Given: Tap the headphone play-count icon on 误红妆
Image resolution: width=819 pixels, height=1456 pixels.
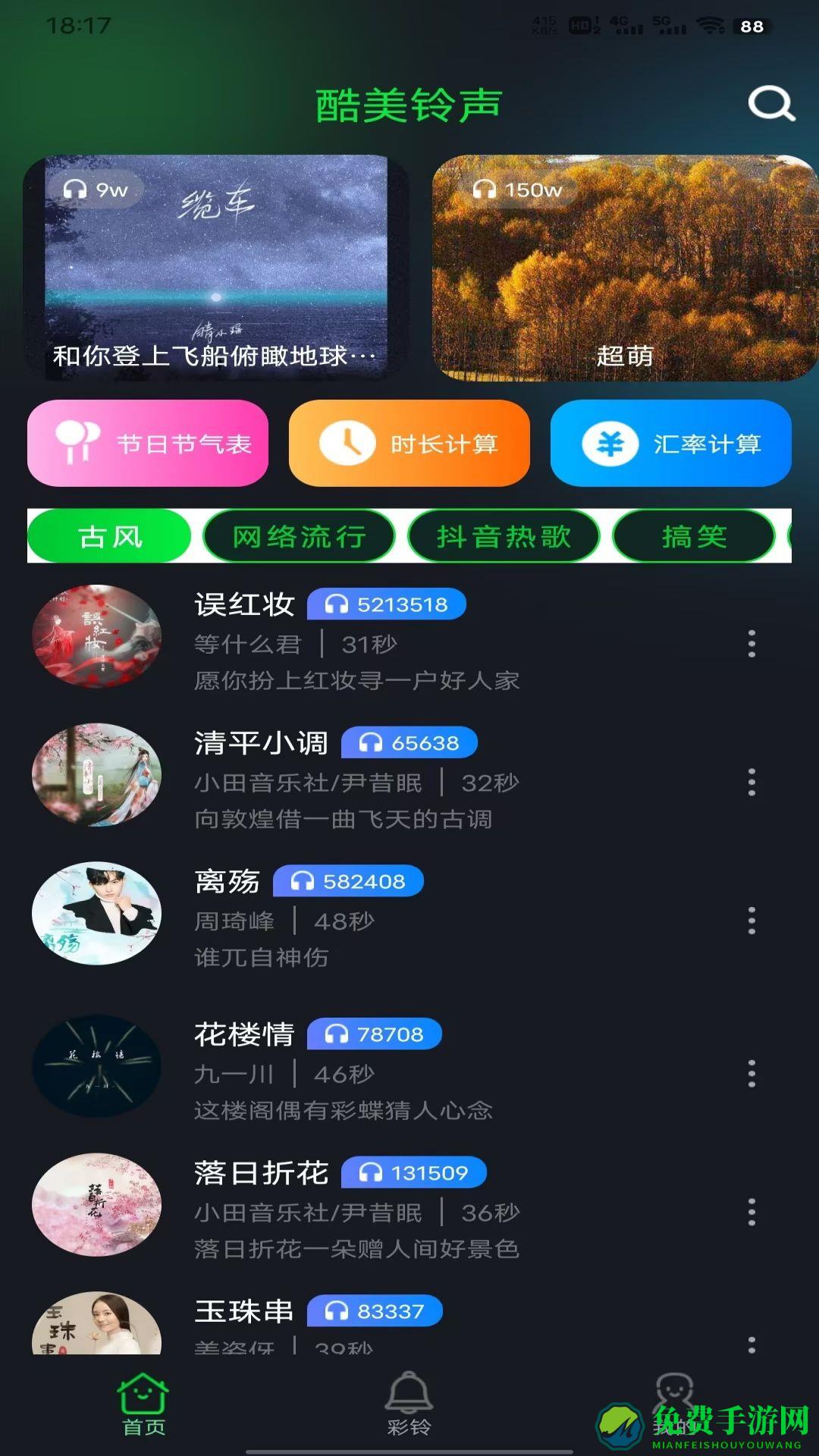Looking at the screenshot, I should [337, 604].
